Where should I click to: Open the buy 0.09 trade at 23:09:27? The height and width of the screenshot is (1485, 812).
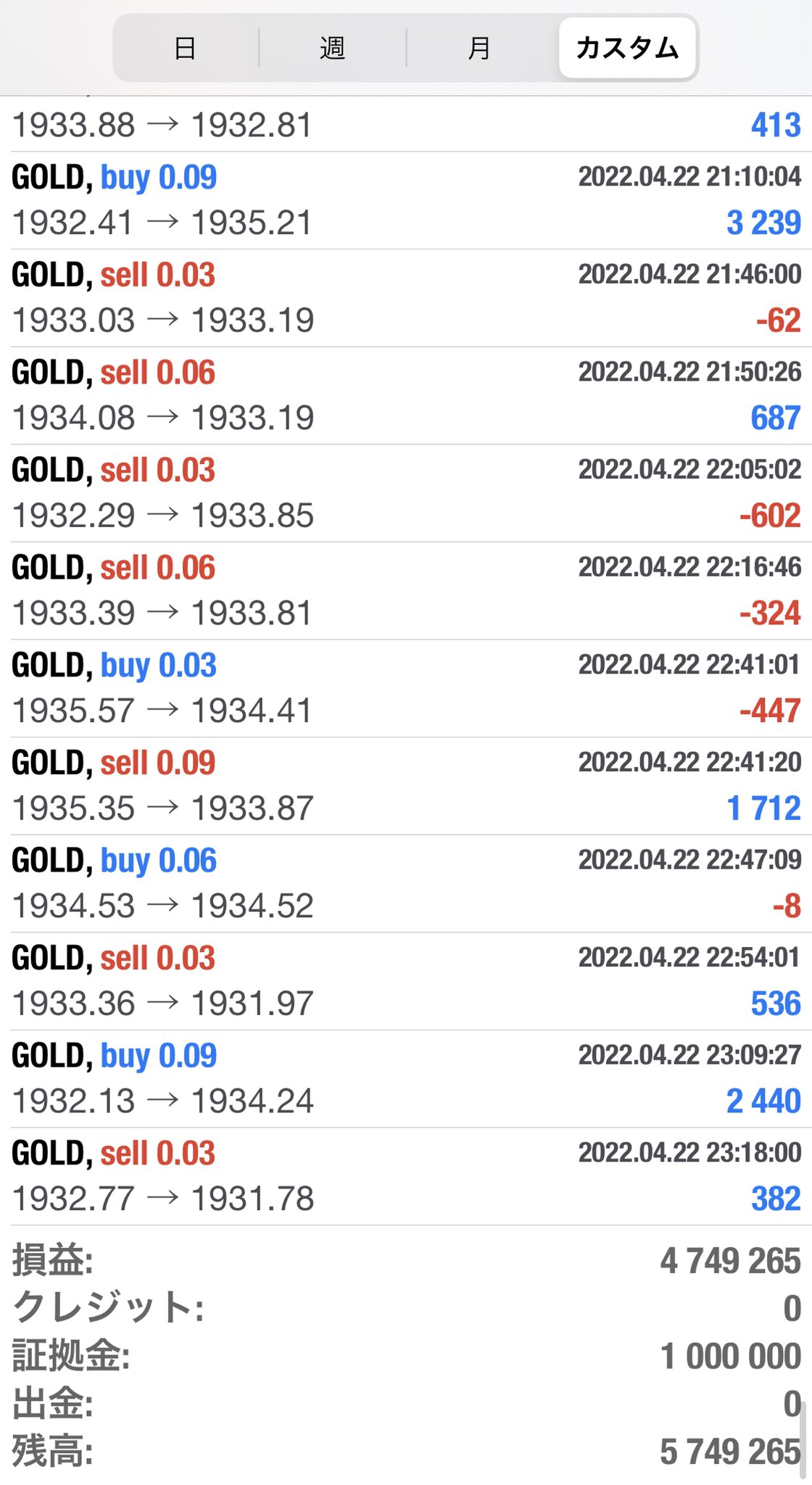pos(406,1078)
